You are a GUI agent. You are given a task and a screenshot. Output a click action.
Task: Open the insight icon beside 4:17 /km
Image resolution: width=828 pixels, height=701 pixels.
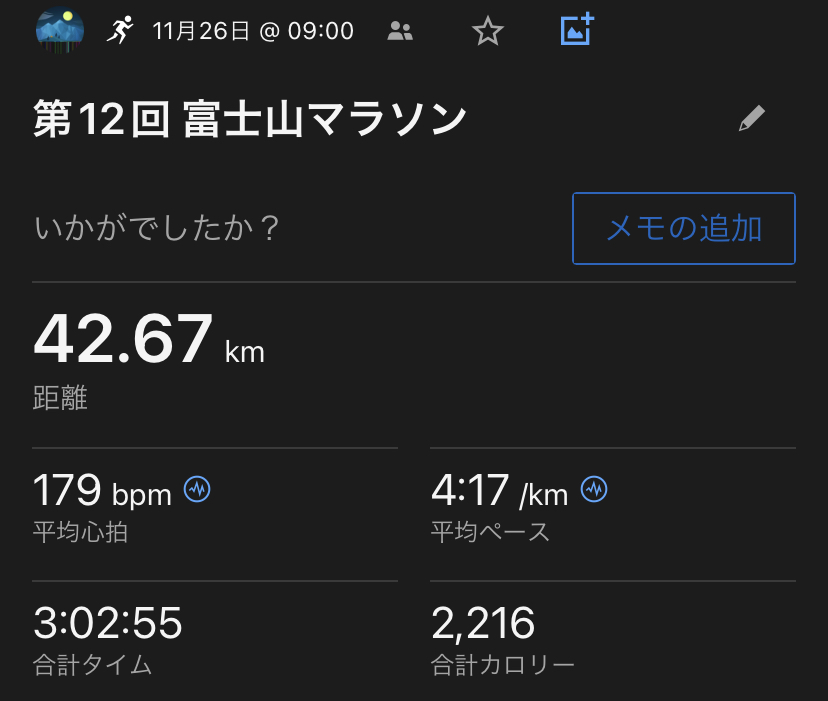tap(595, 490)
